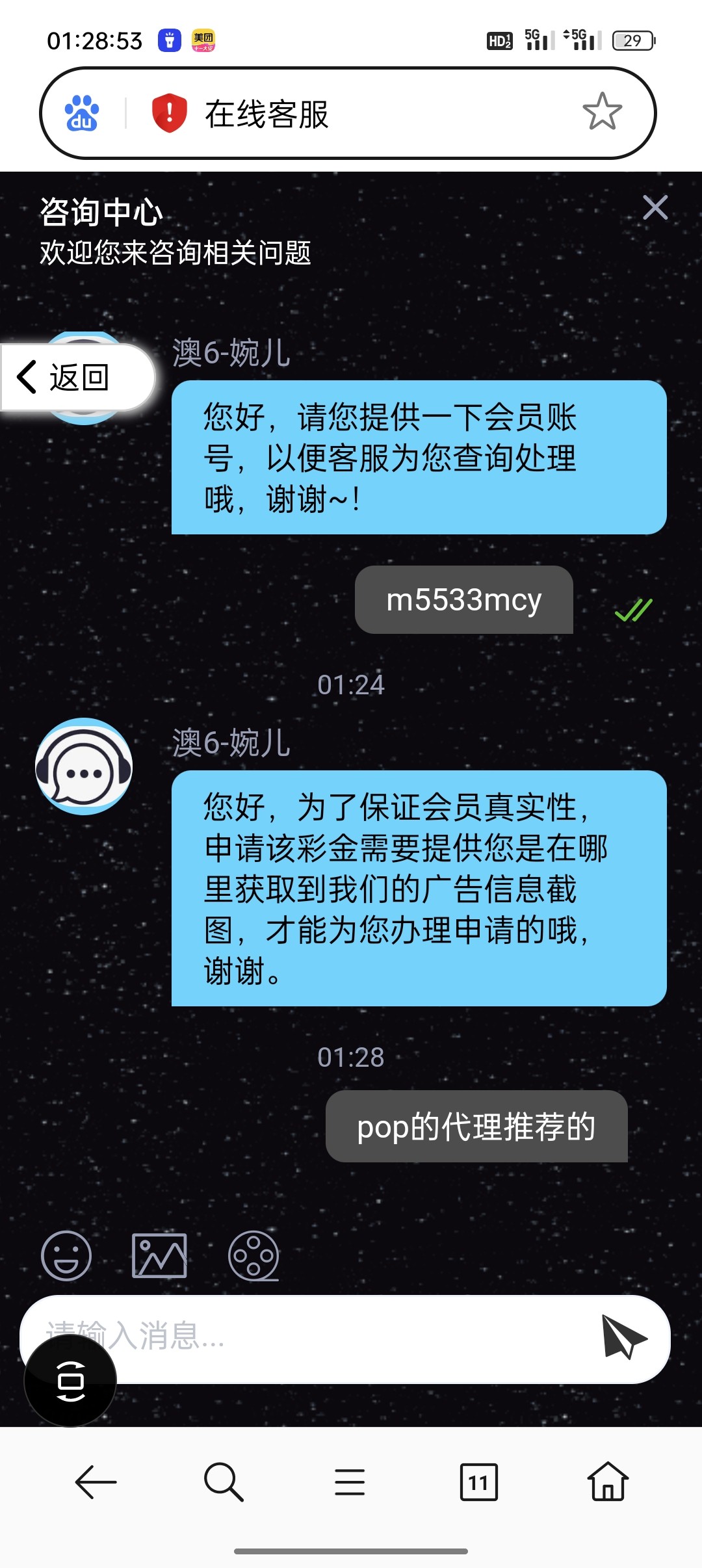Attach an image to the chat
702x1568 pixels.
point(159,1255)
